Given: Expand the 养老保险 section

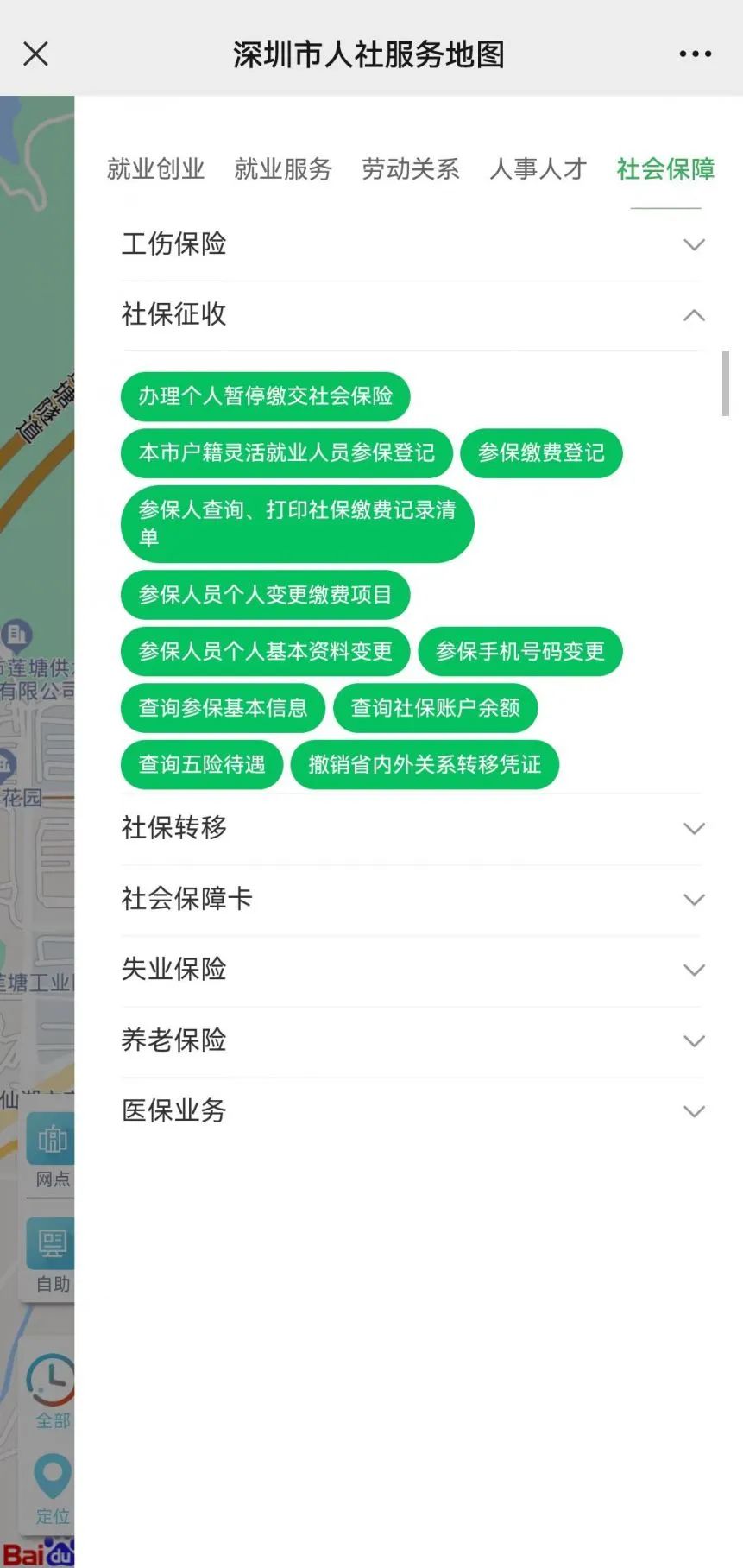Looking at the screenshot, I should coord(412,1040).
